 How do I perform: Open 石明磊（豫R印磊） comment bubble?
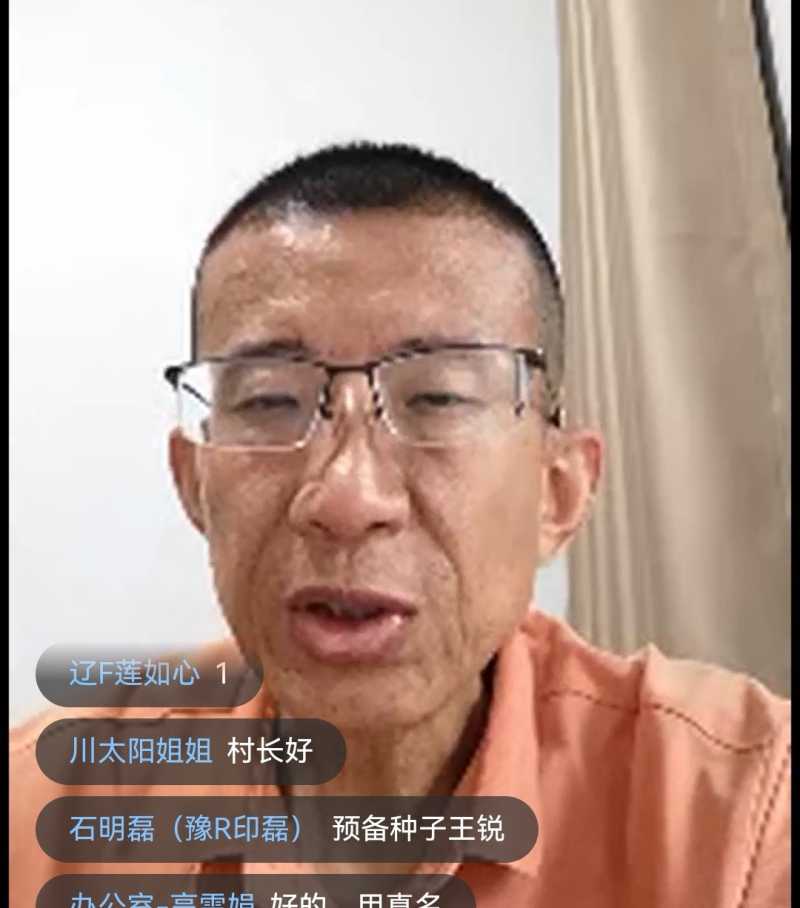pyautogui.click(x=286, y=829)
